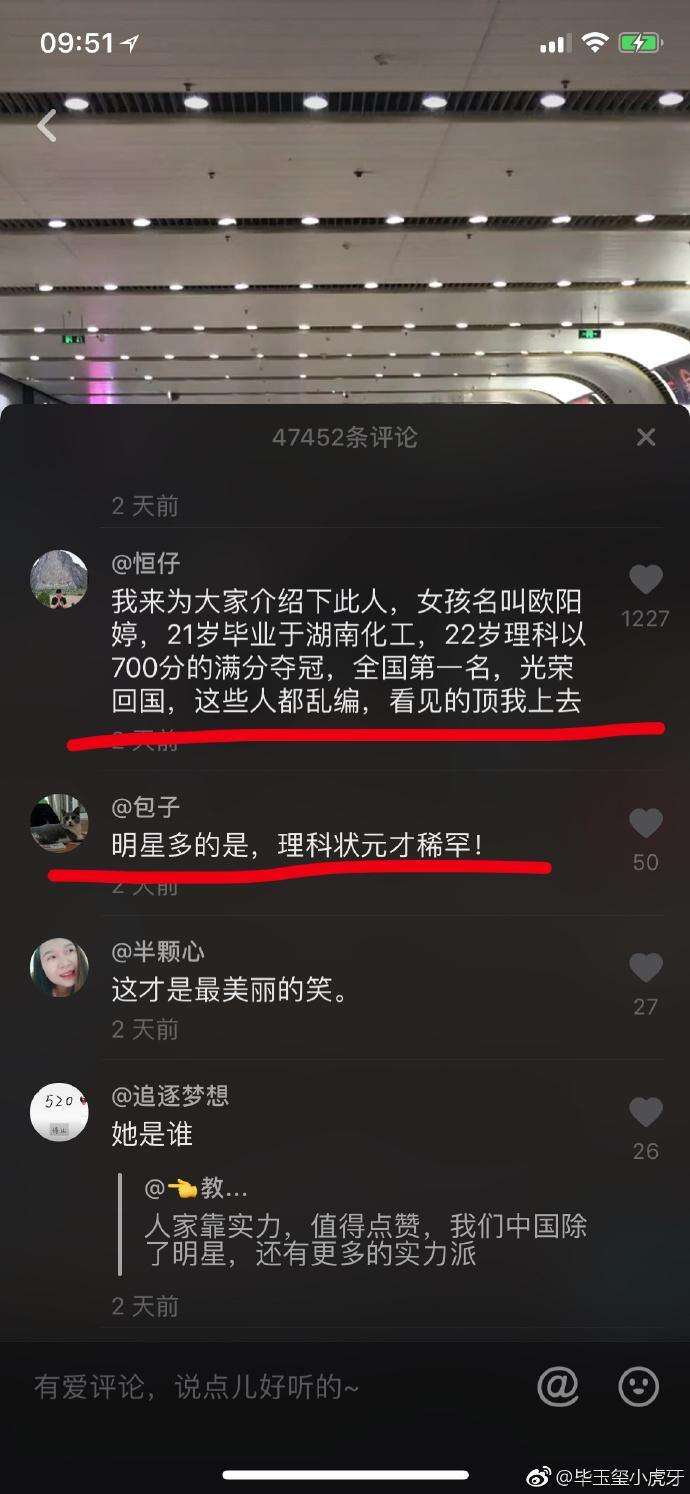
Task: View @追逐梦想's profile picture
Action: (59, 1111)
